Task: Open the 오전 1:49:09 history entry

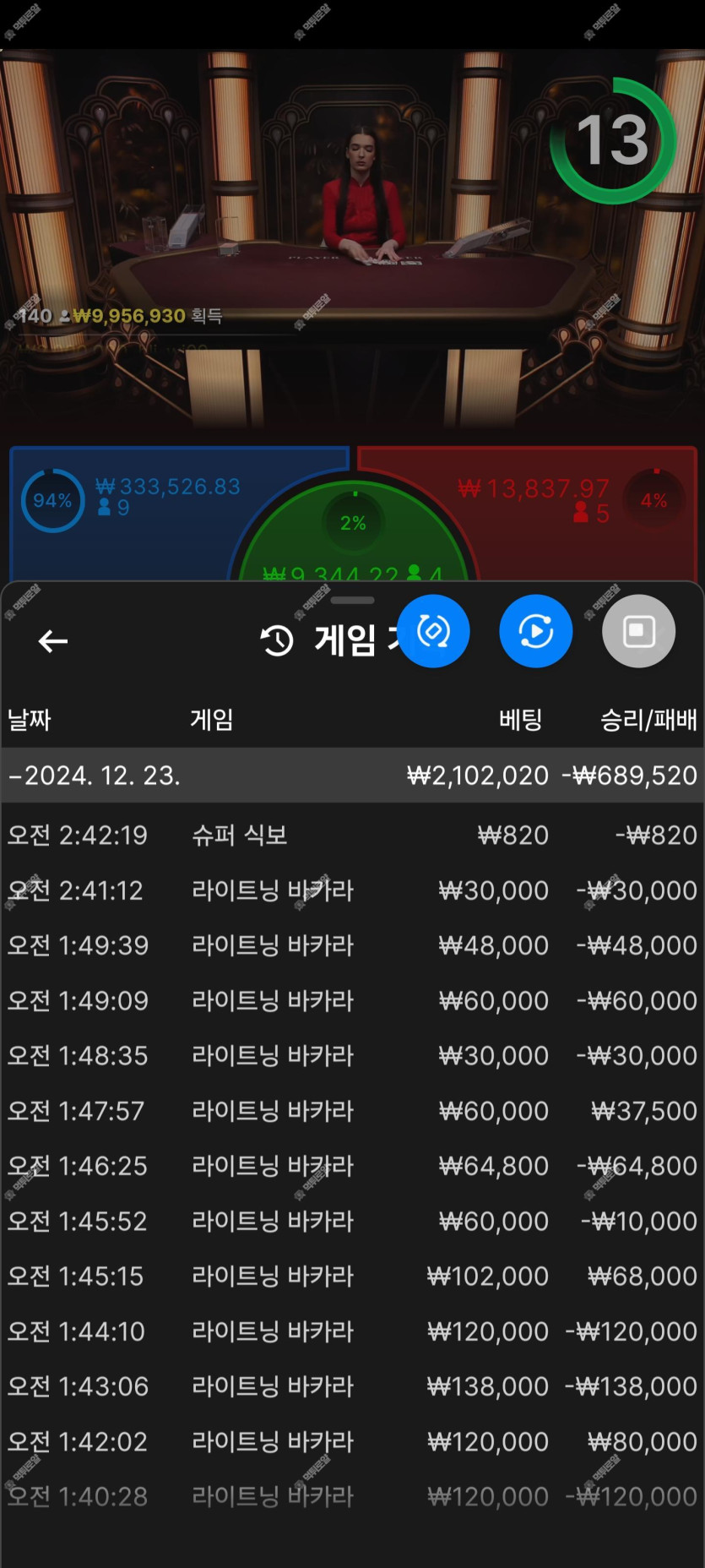Action: coord(352,1000)
